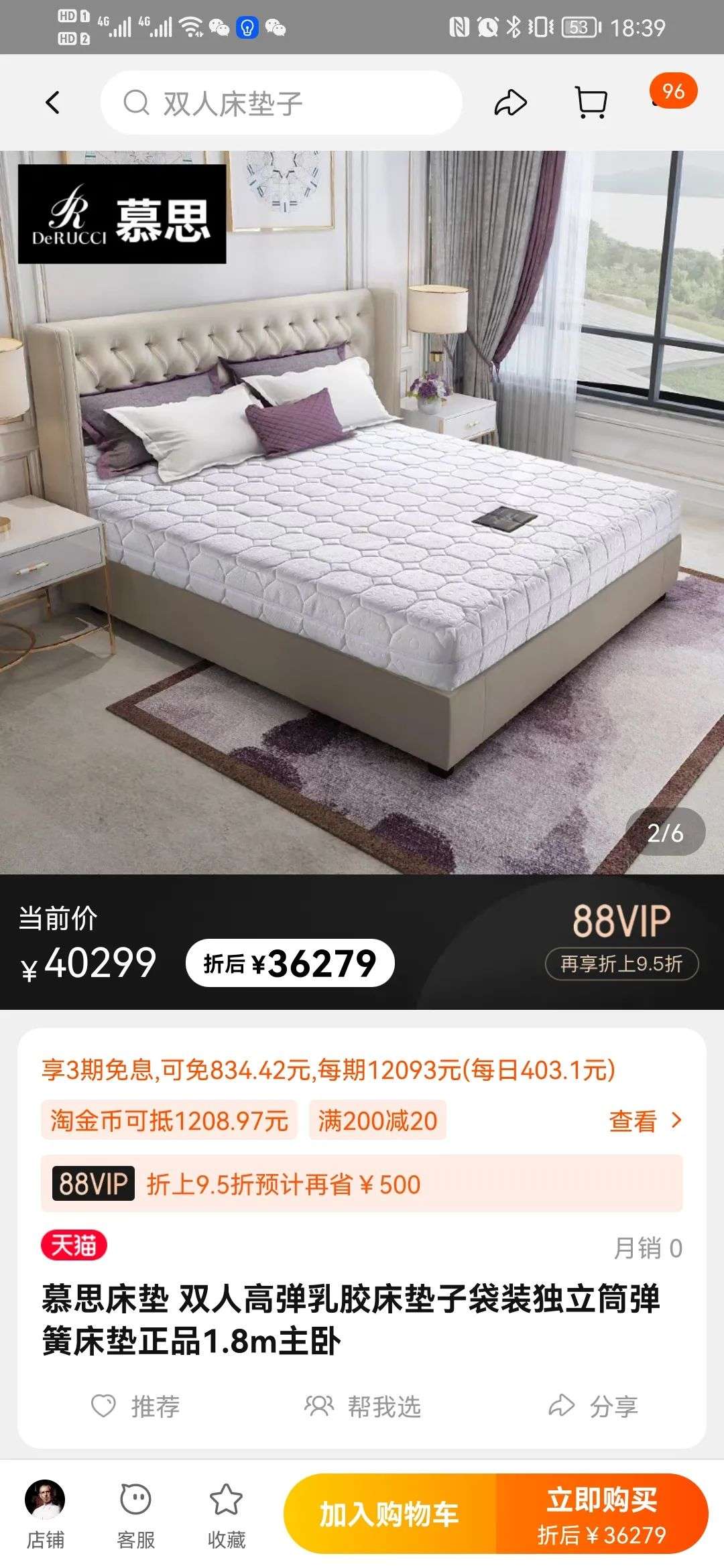Open the search box with 双人床垫子
This screenshot has width=724, height=1568.
click(281, 103)
